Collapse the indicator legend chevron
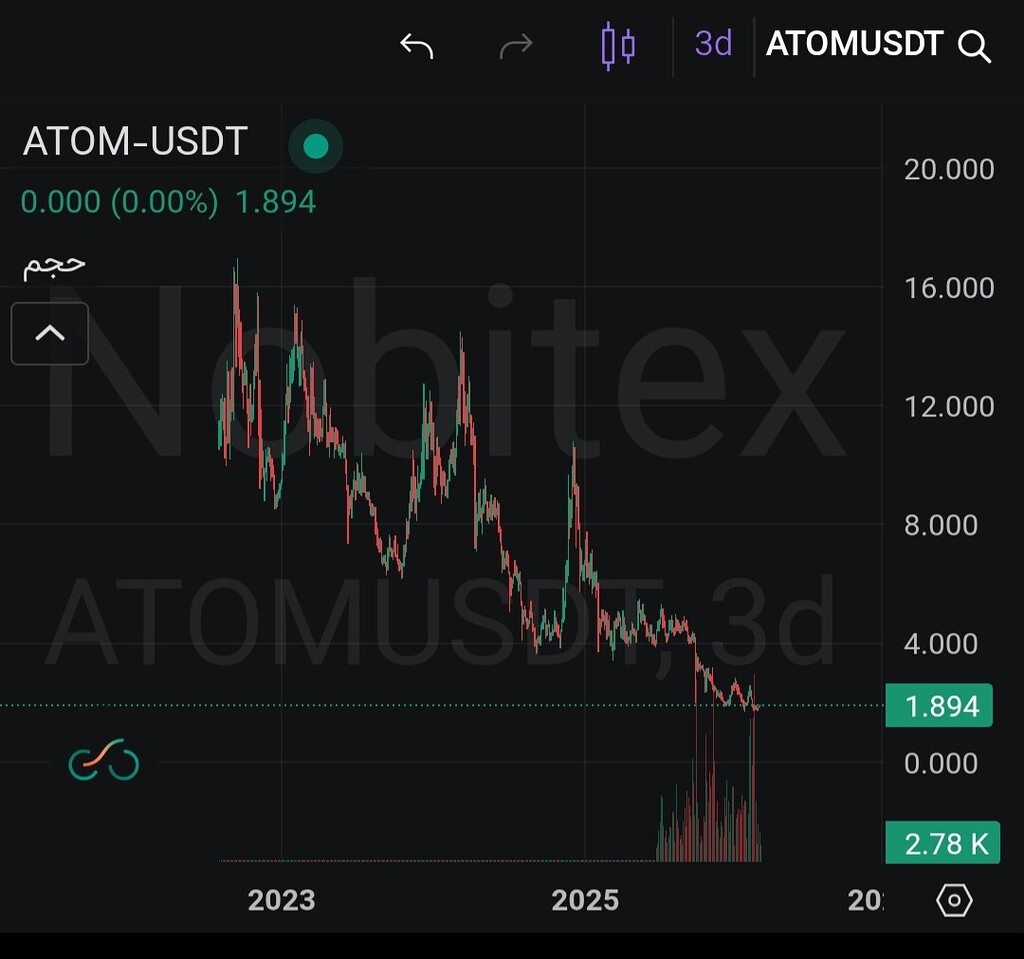The image size is (1024, 959). tap(50, 333)
